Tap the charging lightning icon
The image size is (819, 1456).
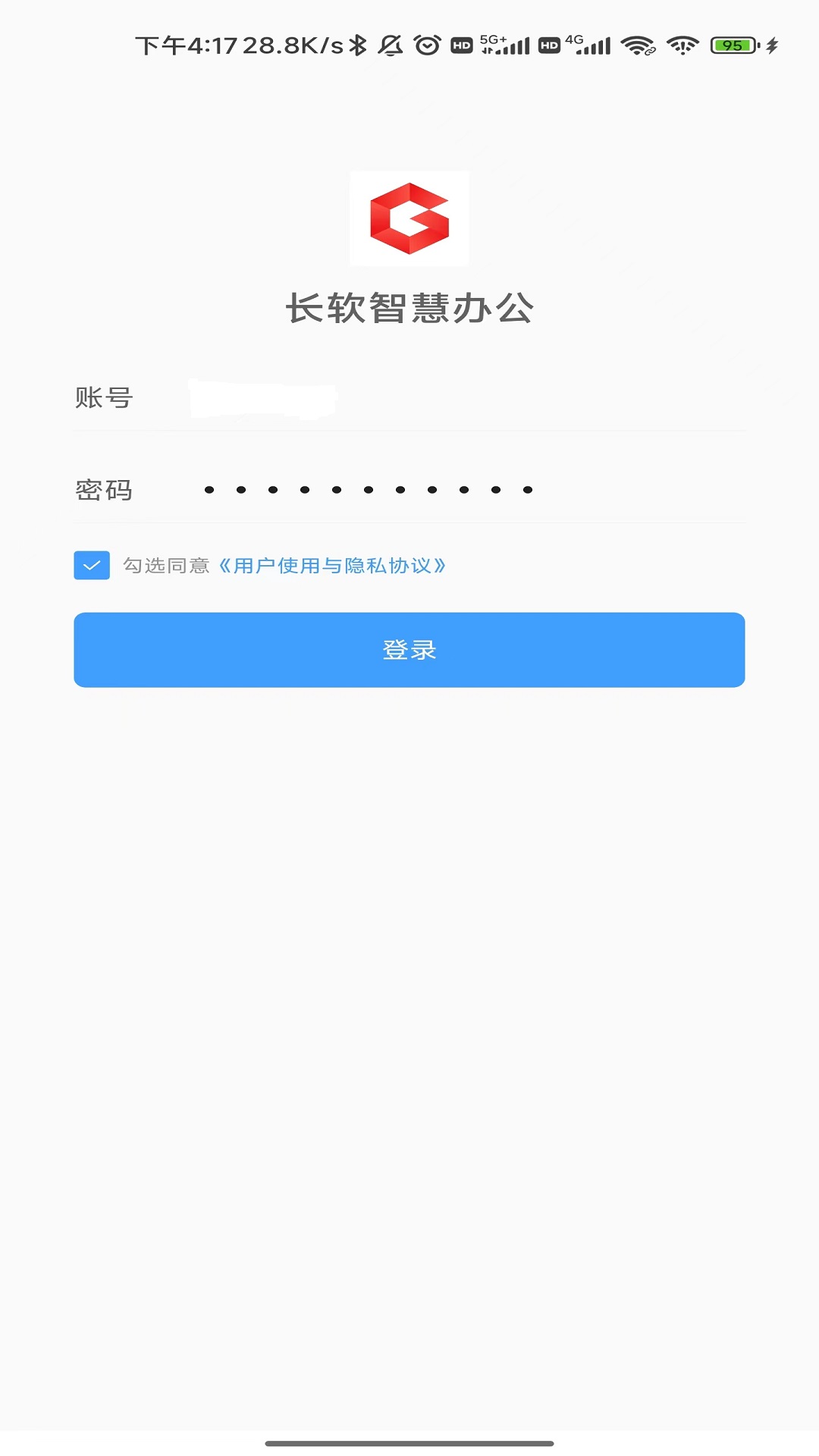(773, 45)
